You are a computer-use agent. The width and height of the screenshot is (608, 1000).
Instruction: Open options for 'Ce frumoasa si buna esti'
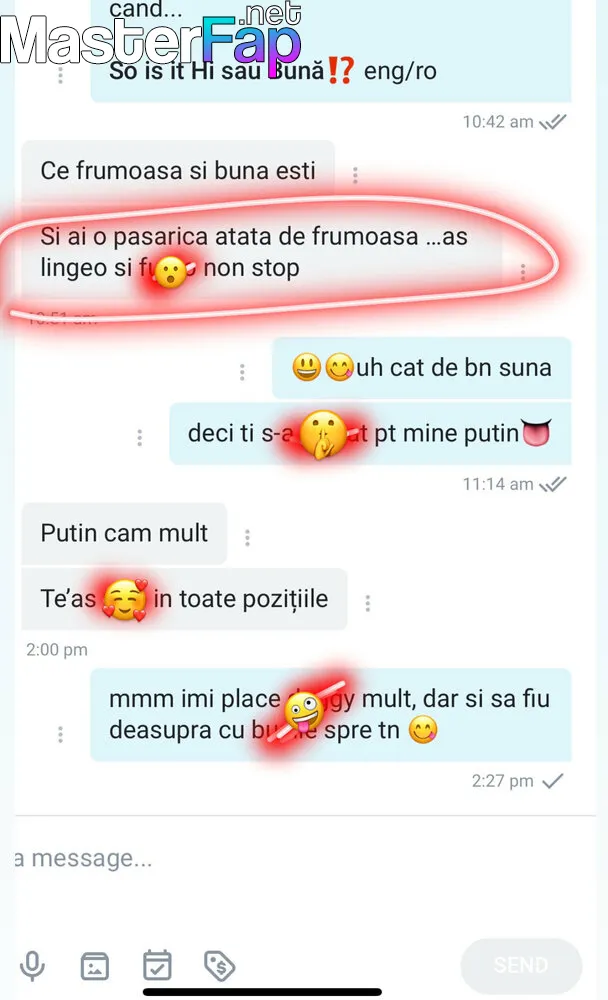tap(355, 175)
